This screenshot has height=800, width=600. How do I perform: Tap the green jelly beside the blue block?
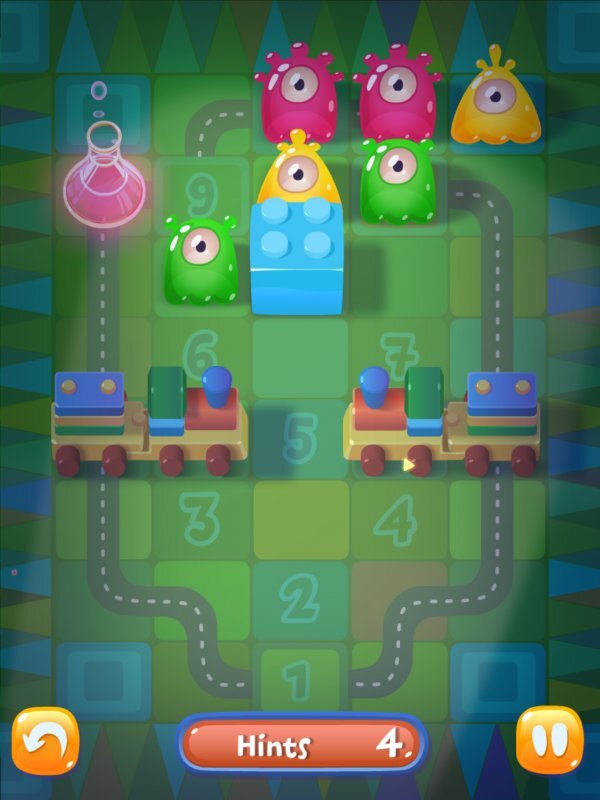(201, 260)
